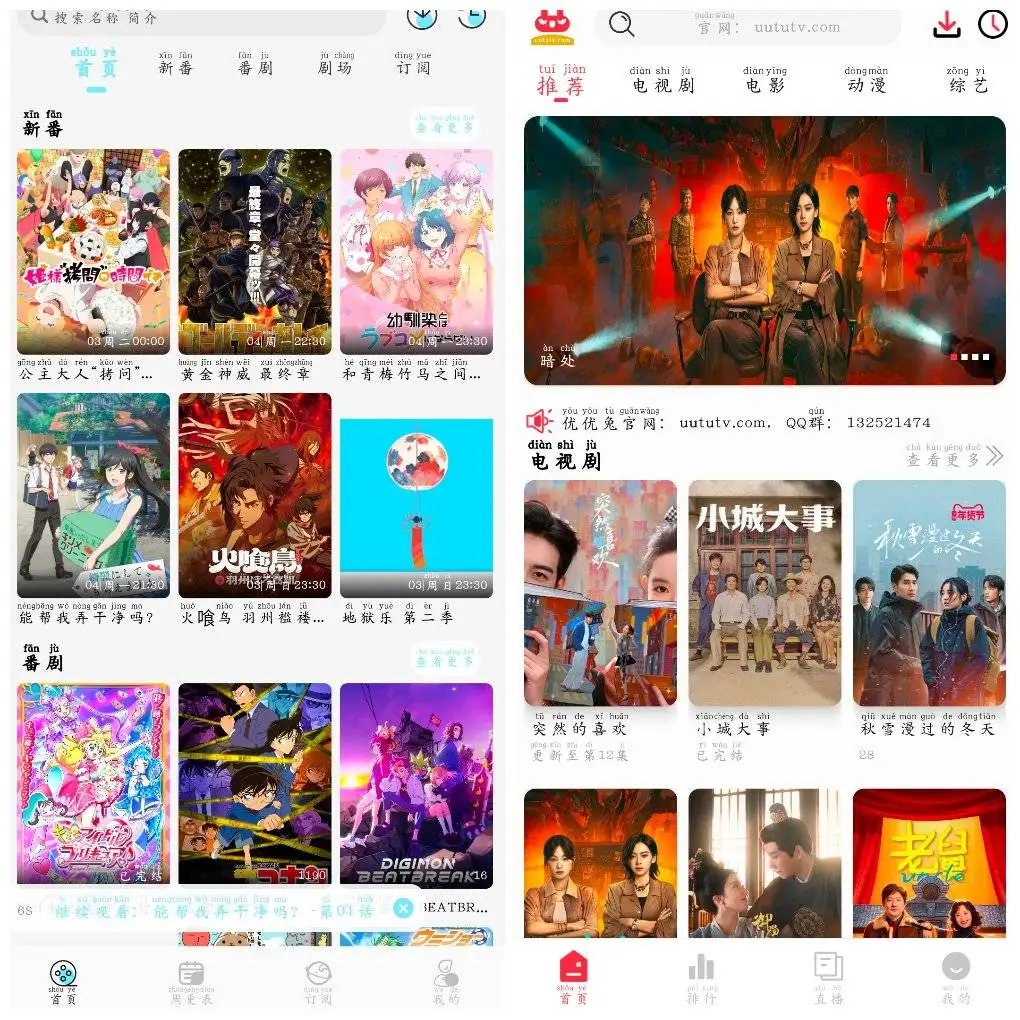Switch to the 综艺 variety tab

click(967, 80)
